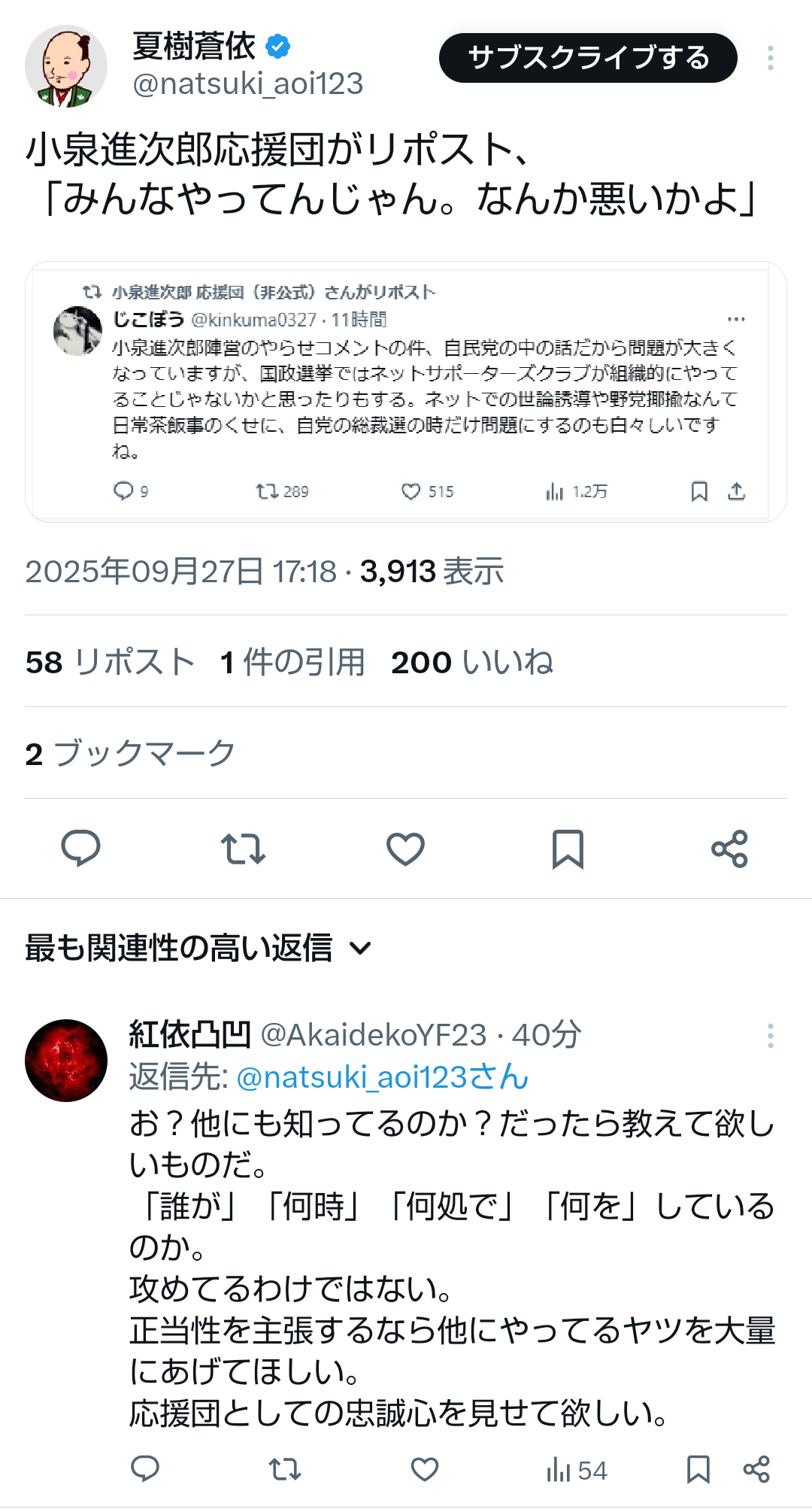This screenshot has width=812, height=1509.
Task: Open the embedded repost screenshot image
Action: point(405,392)
